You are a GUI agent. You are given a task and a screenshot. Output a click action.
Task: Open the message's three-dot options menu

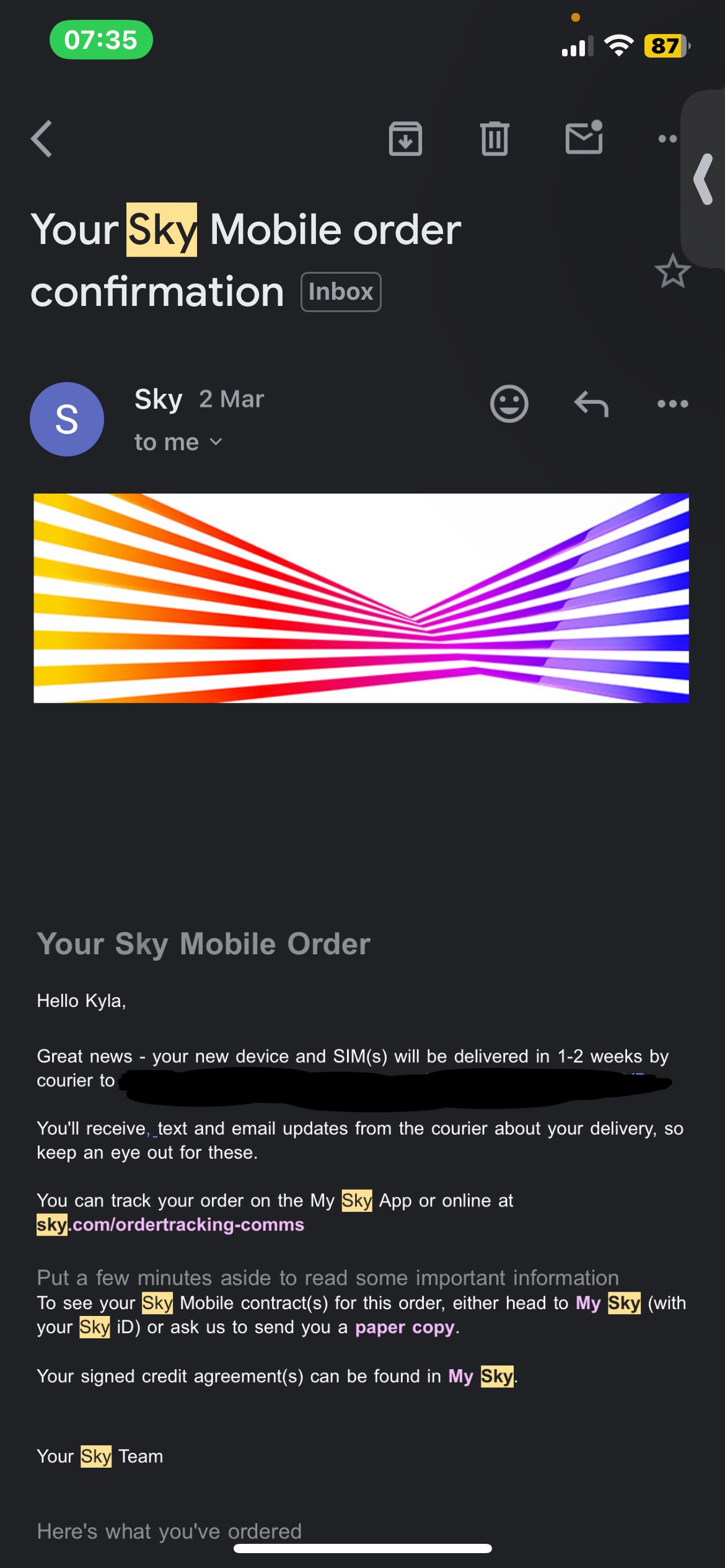[672, 404]
